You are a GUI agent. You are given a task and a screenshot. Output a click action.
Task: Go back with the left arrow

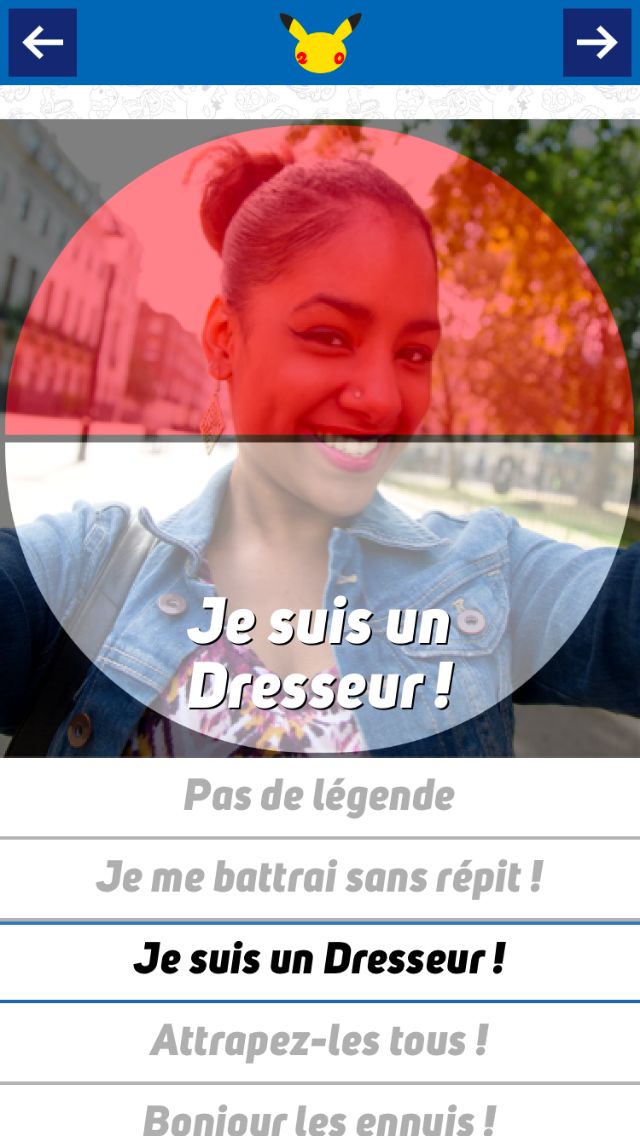(x=42, y=42)
